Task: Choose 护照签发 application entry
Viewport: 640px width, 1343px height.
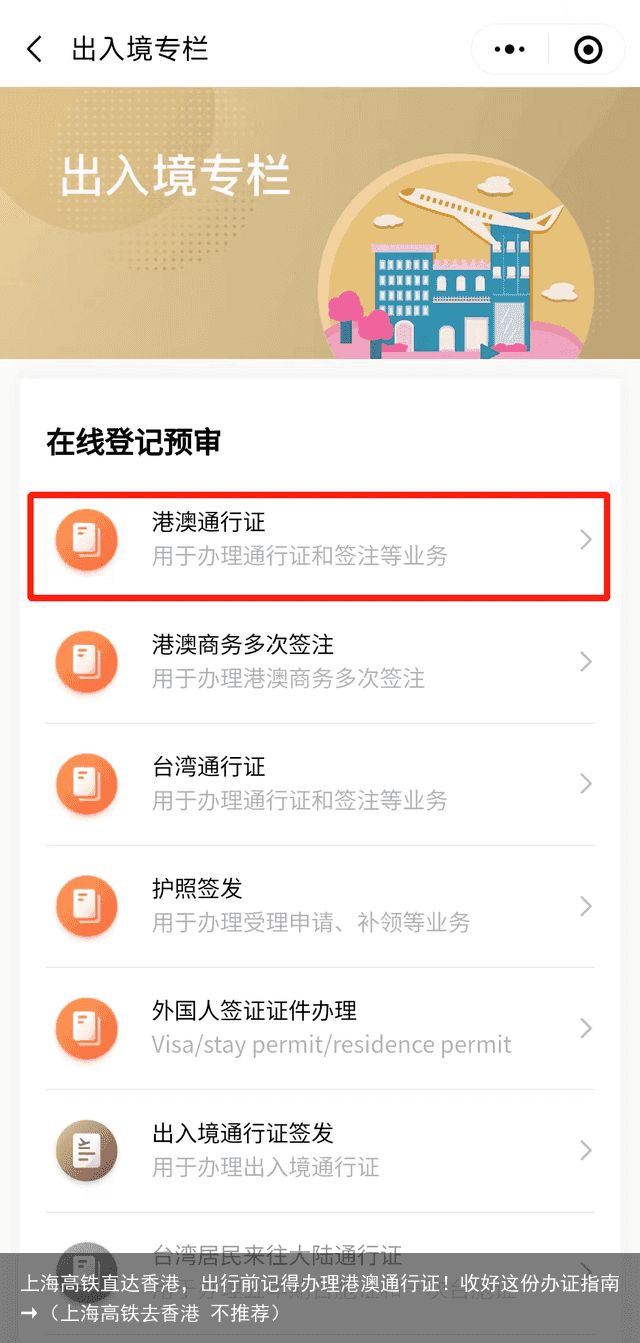Action: tap(319, 905)
